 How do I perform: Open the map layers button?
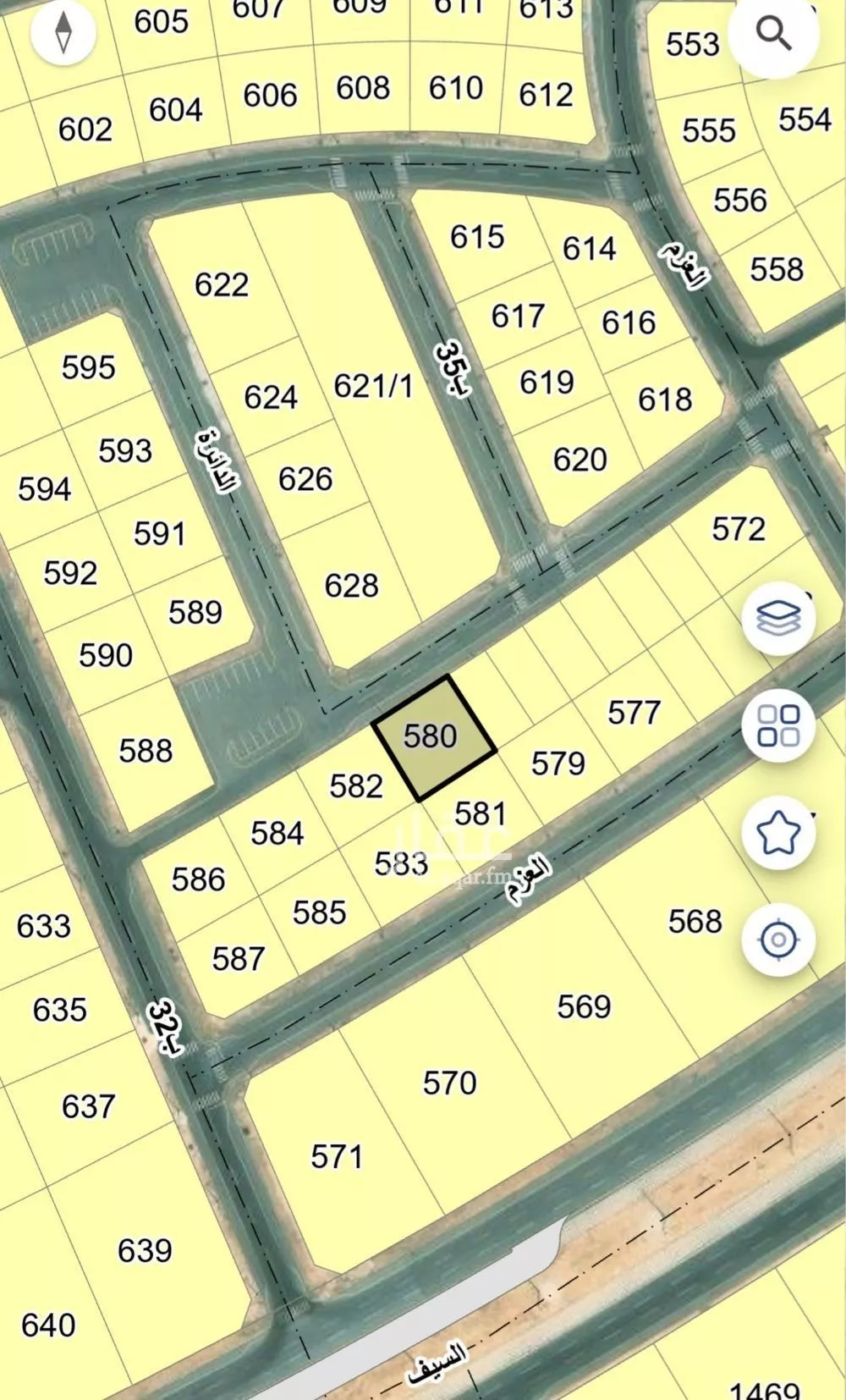coord(778,618)
